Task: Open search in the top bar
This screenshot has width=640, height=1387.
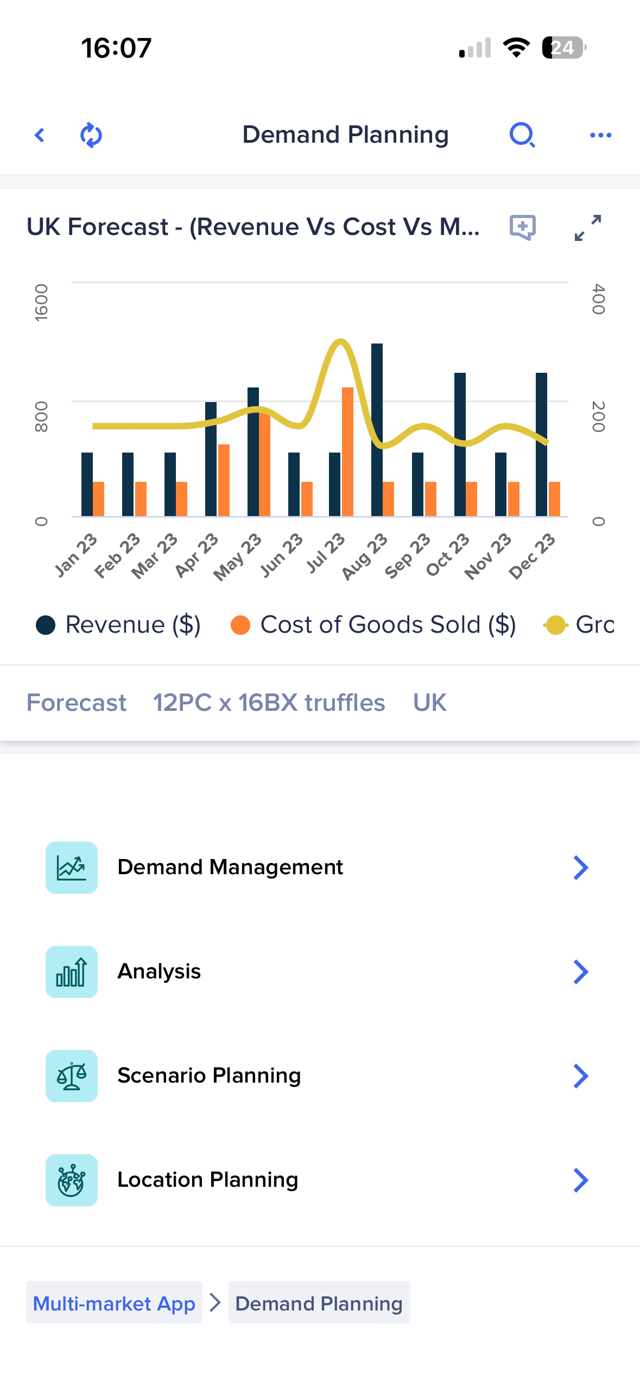Action: click(x=522, y=135)
